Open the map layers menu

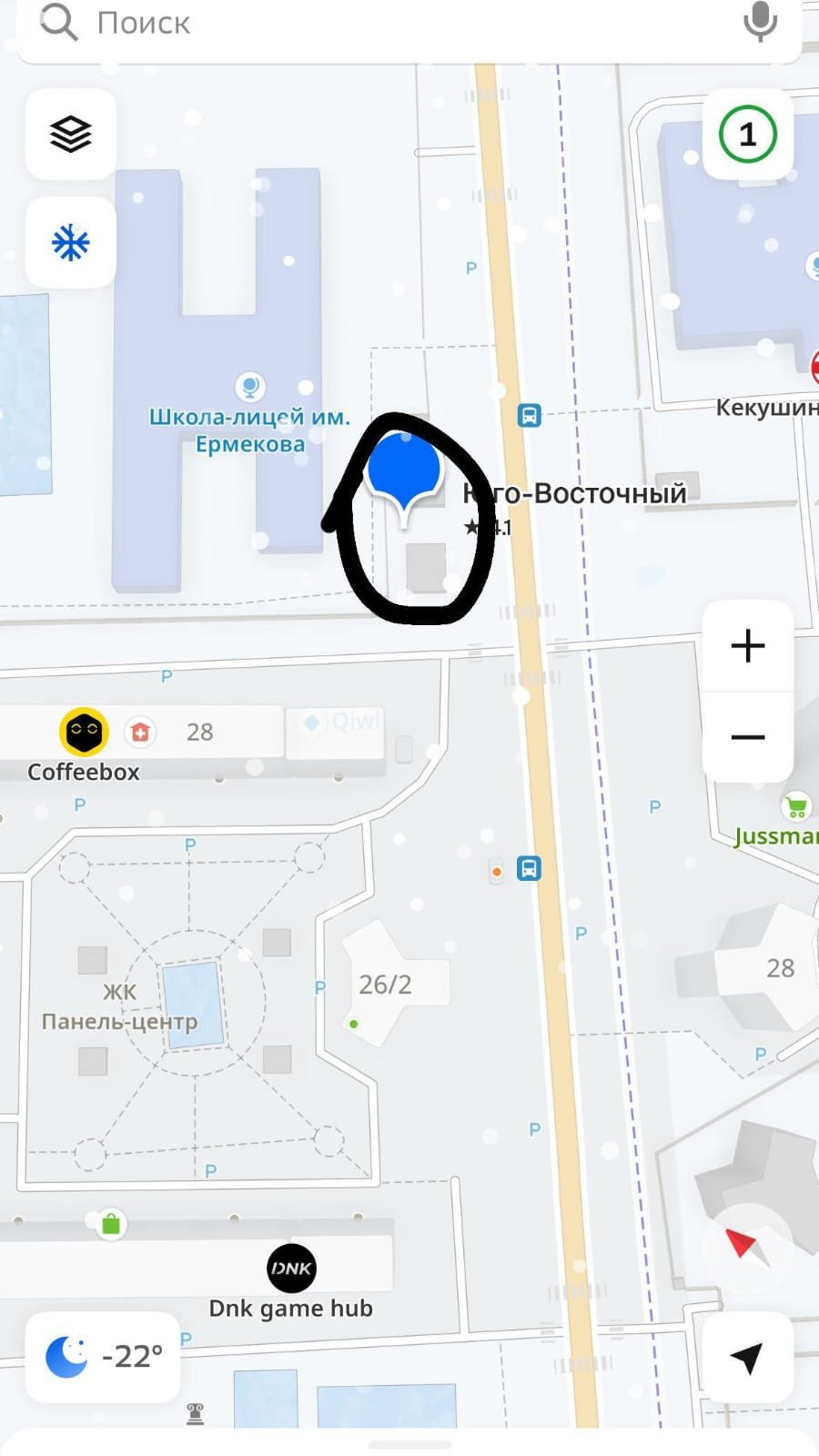pyautogui.click(x=70, y=135)
